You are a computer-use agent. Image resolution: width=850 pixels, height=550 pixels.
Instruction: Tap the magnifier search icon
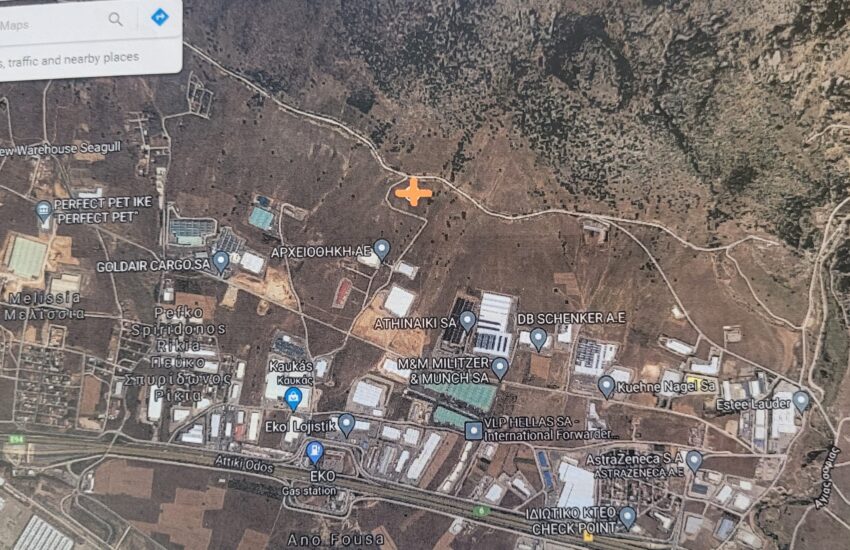[116, 18]
